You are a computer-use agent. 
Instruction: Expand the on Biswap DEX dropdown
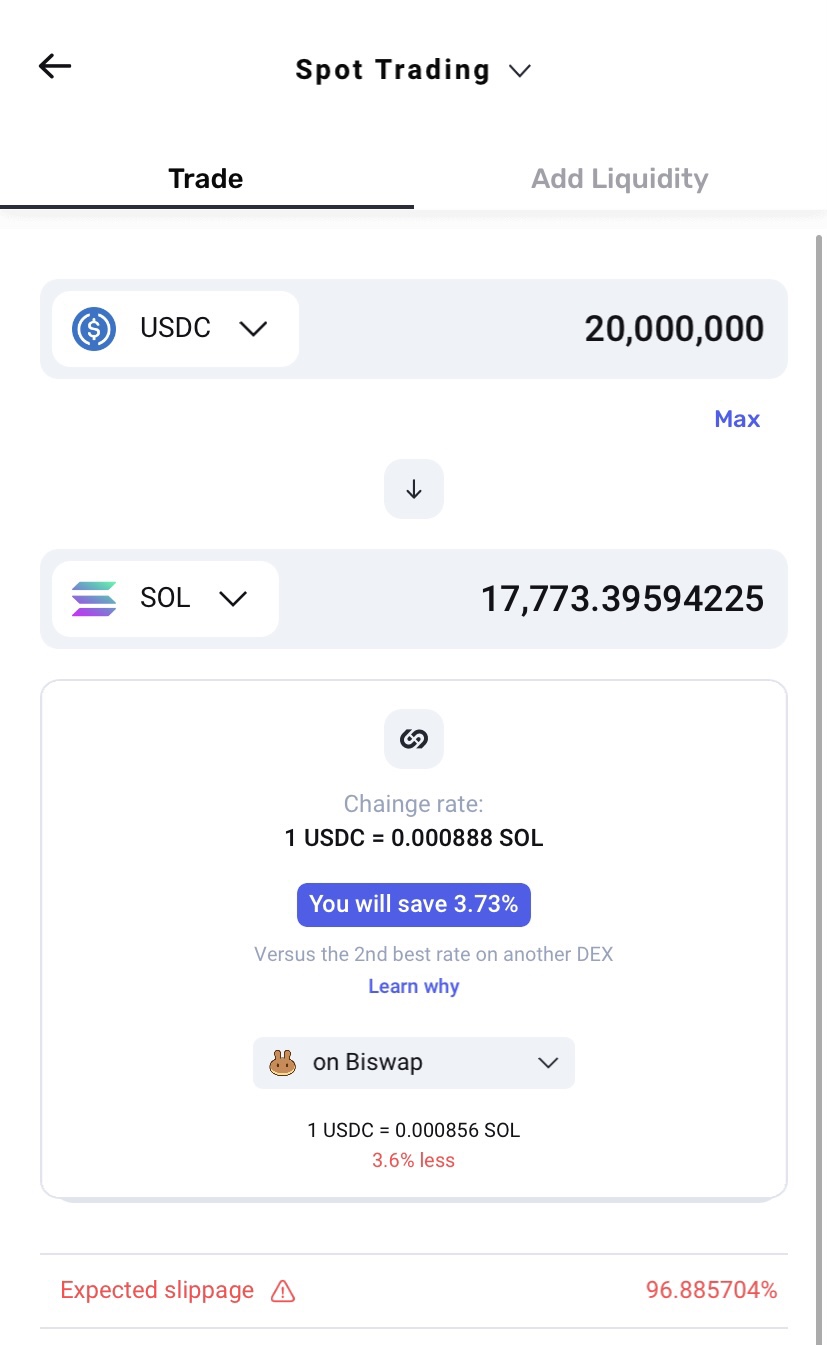coord(413,1062)
